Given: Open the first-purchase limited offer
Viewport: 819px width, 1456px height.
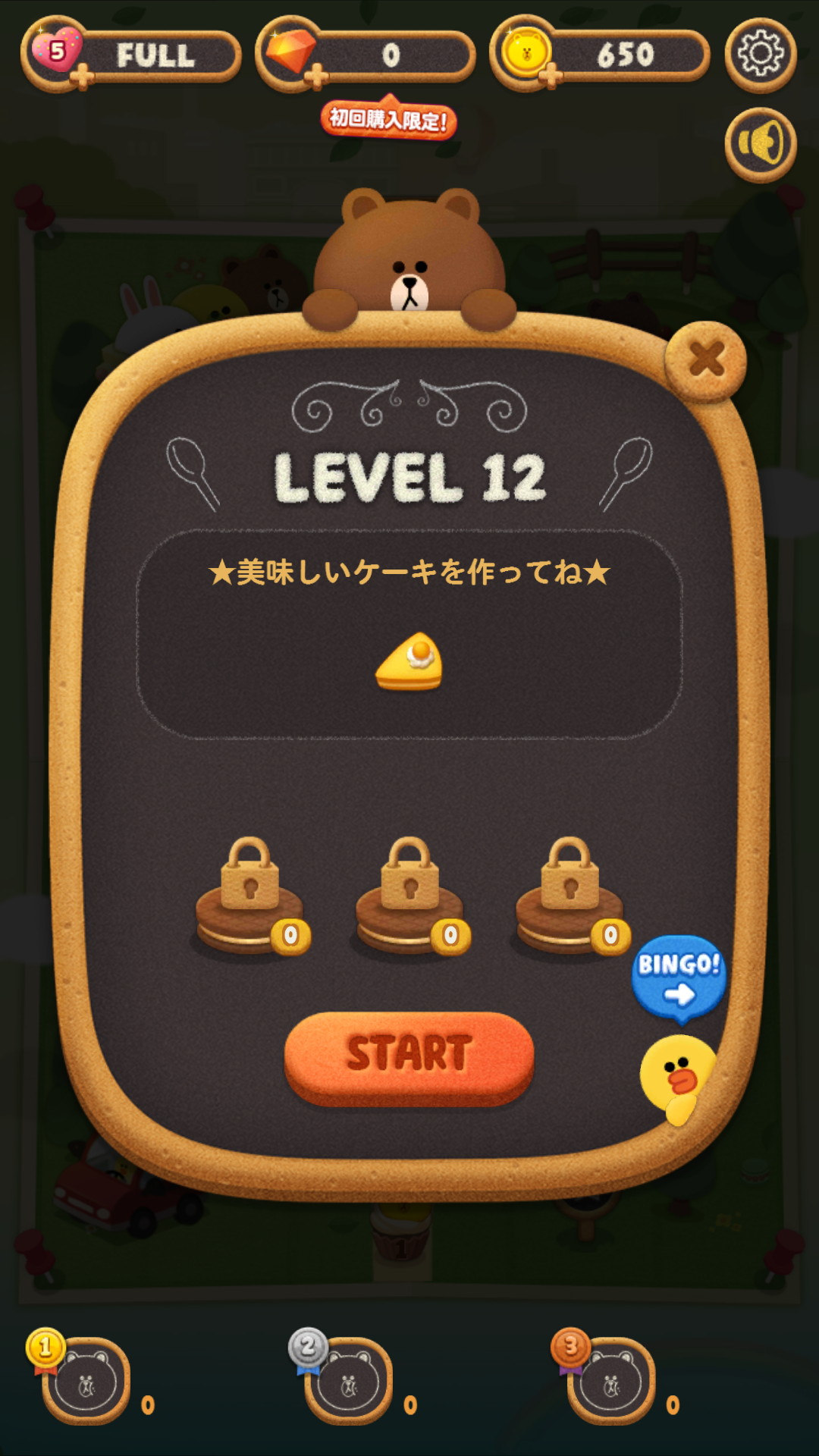Looking at the screenshot, I should 389,119.
